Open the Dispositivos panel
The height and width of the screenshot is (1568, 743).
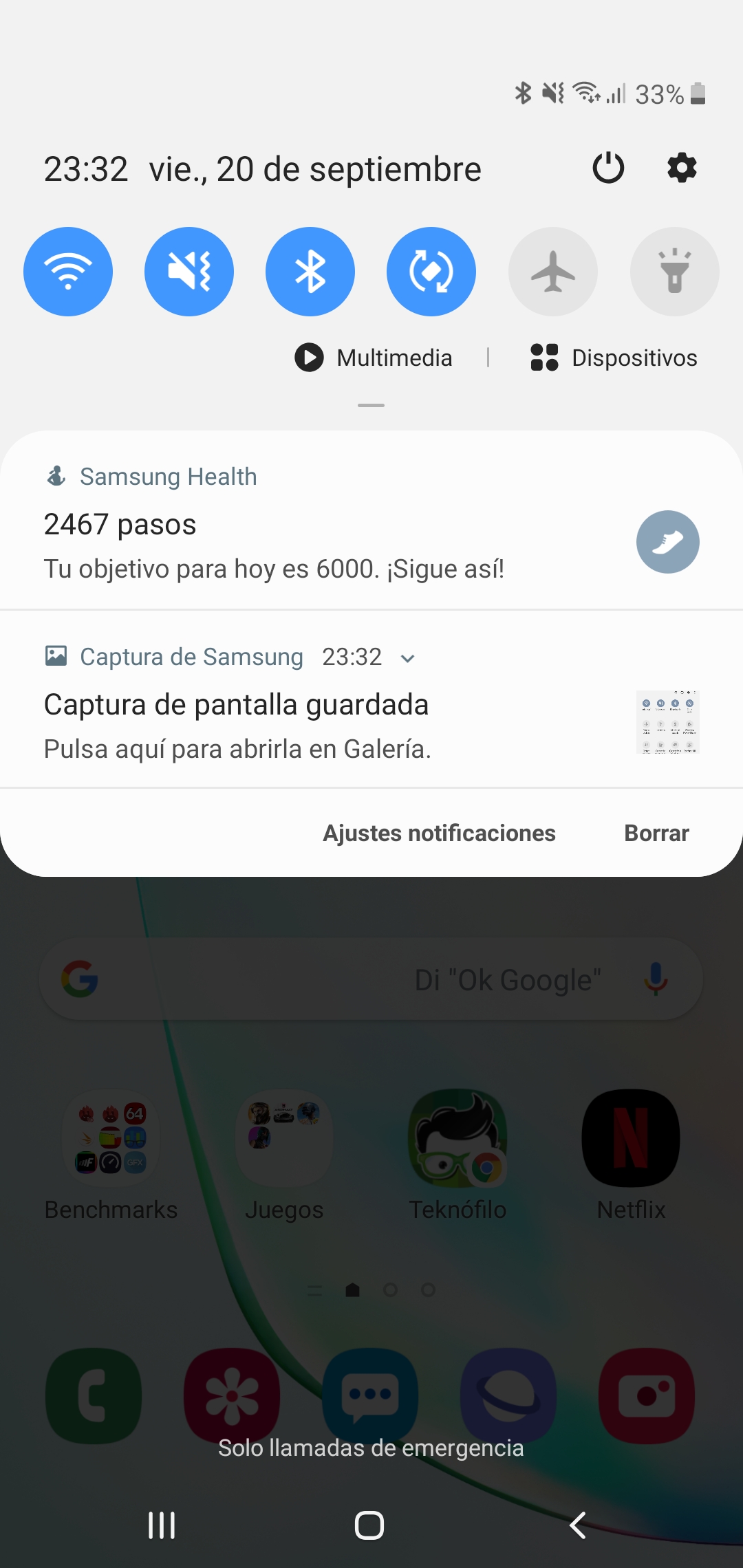click(x=614, y=358)
